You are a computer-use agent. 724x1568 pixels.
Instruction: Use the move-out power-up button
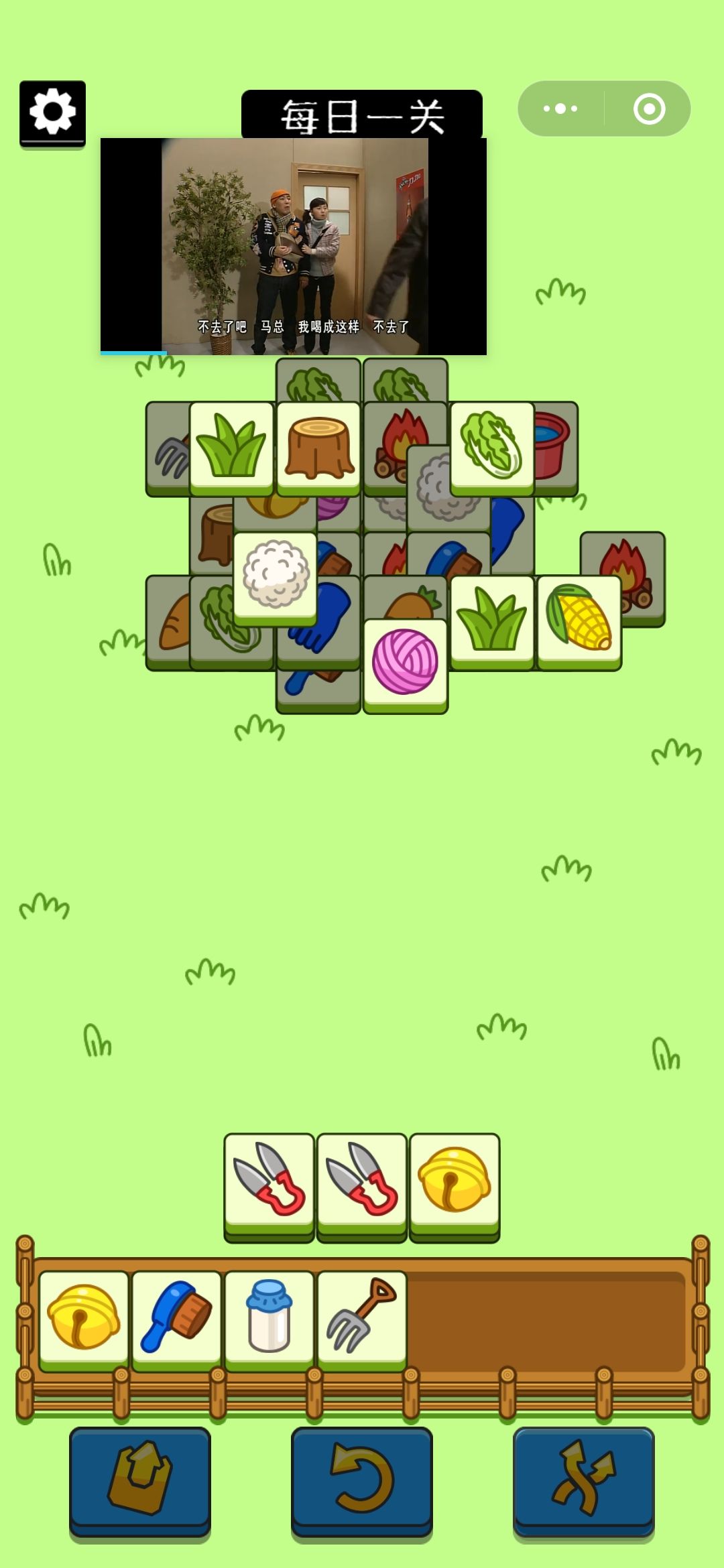coord(140,1478)
